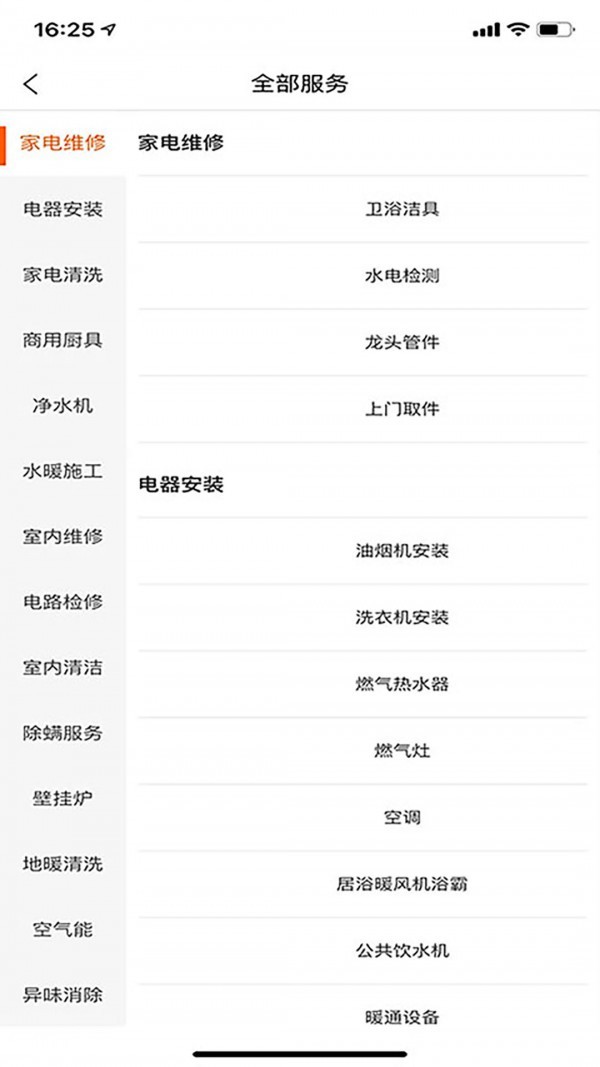Select the 除螨服务 category
This screenshot has height=1067, width=600.
tap(63, 734)
